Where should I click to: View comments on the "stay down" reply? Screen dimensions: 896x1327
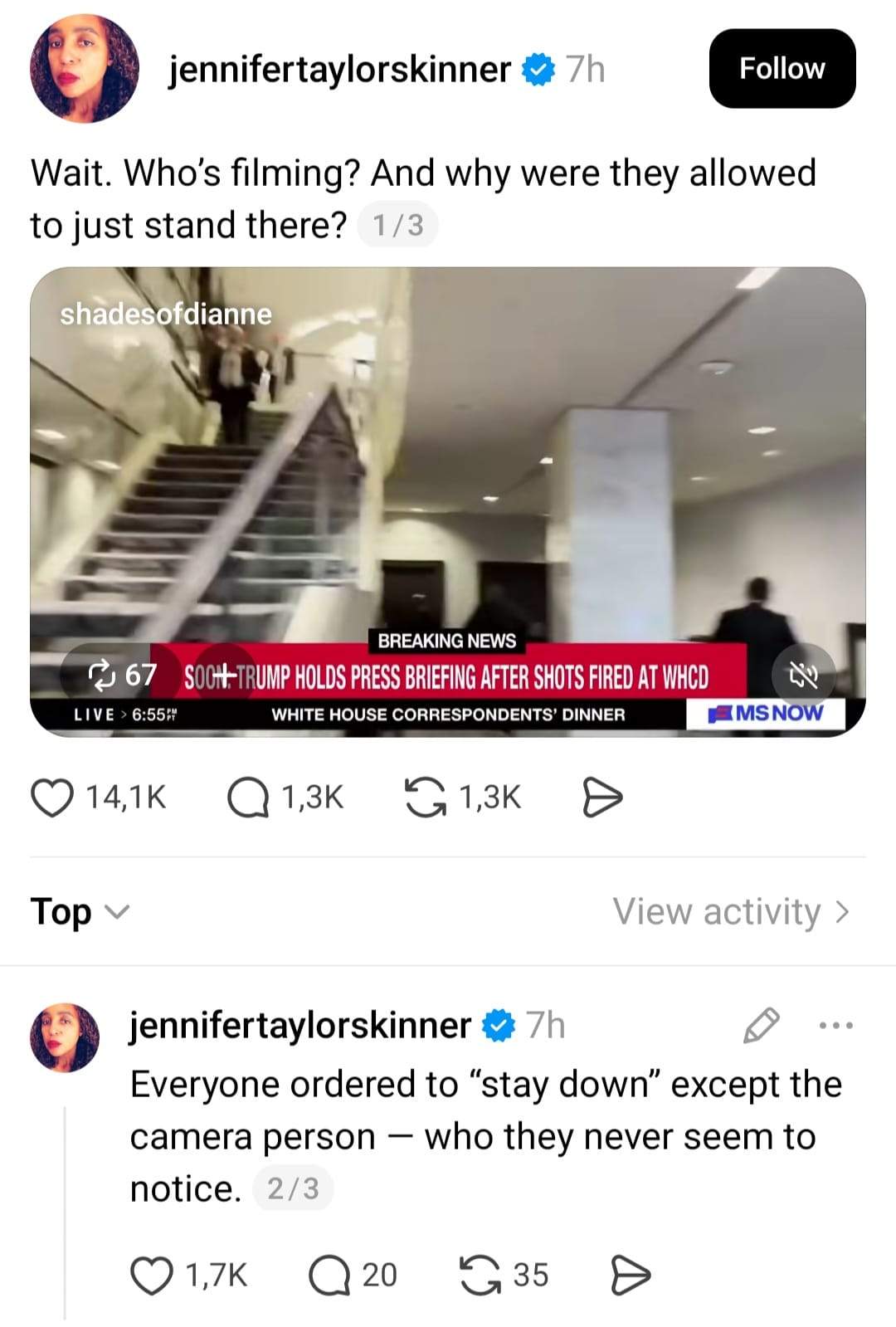coord(329,1275)
